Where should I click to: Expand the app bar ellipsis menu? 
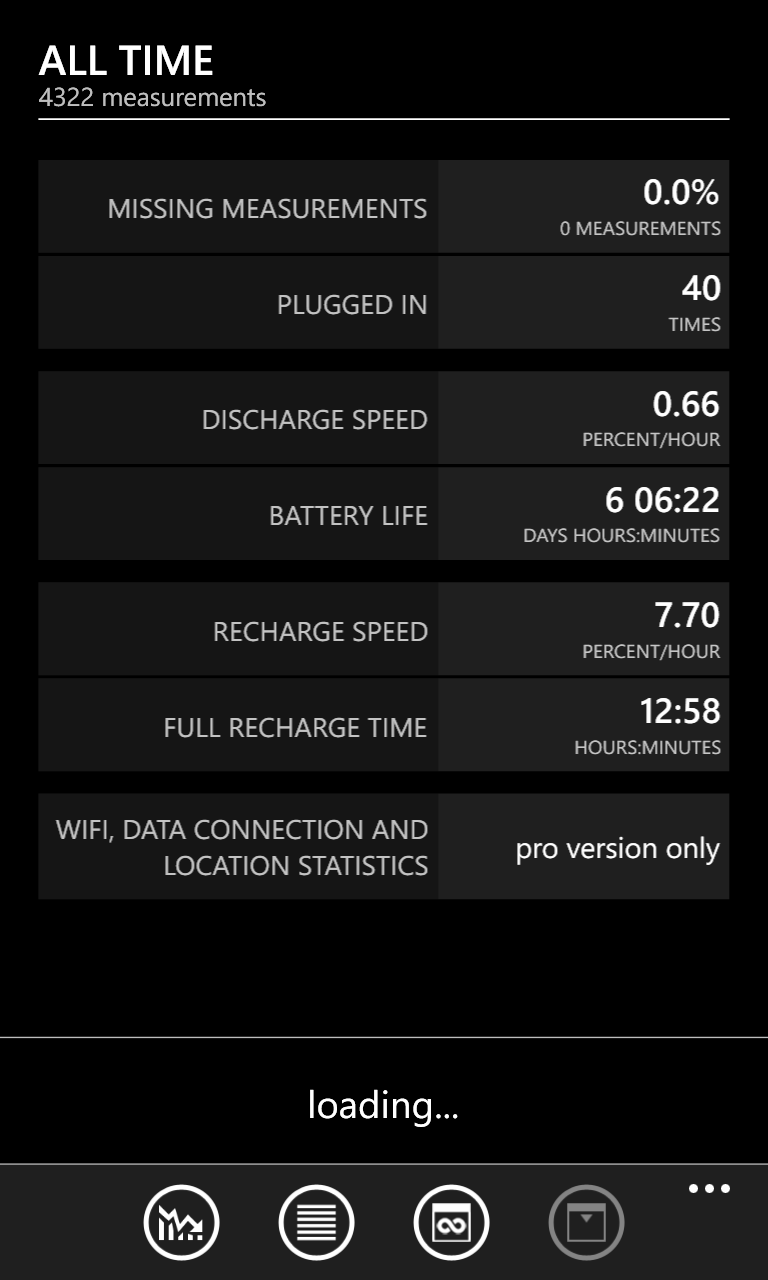point(709,1189)
